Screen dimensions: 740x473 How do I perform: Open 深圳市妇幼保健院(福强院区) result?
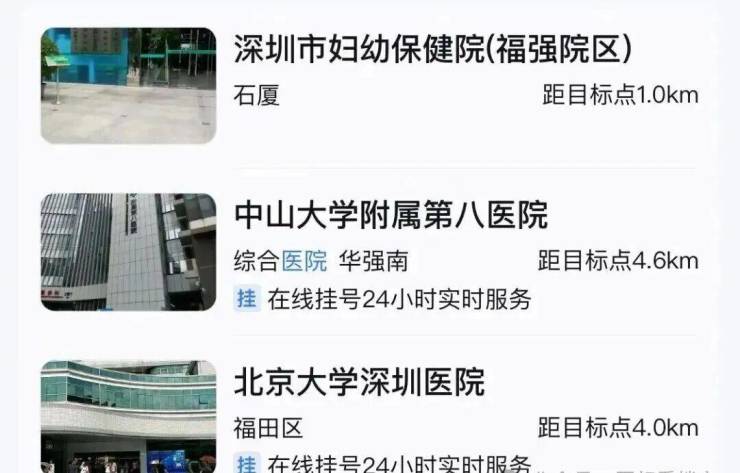coord(432,48)
